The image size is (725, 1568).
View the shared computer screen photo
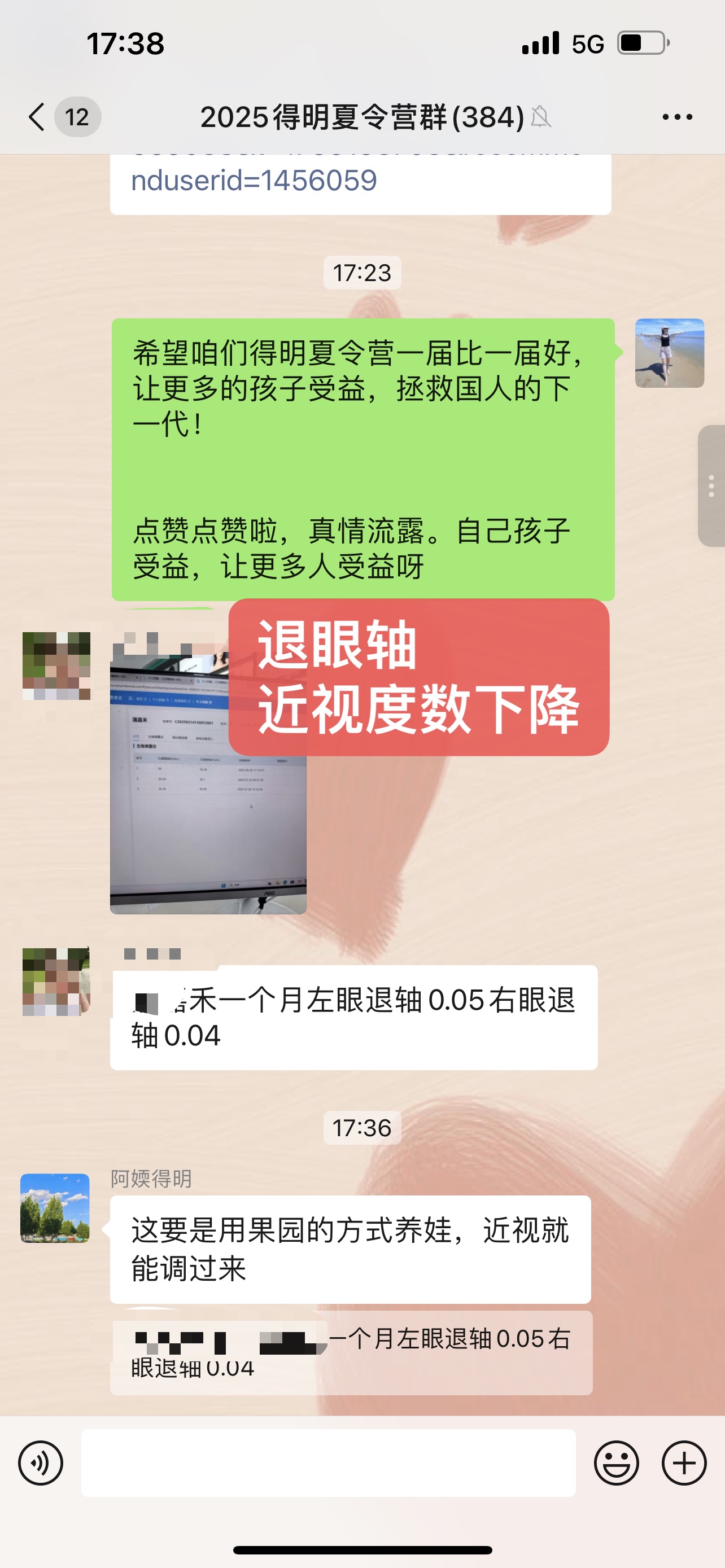tap(208, 785)
